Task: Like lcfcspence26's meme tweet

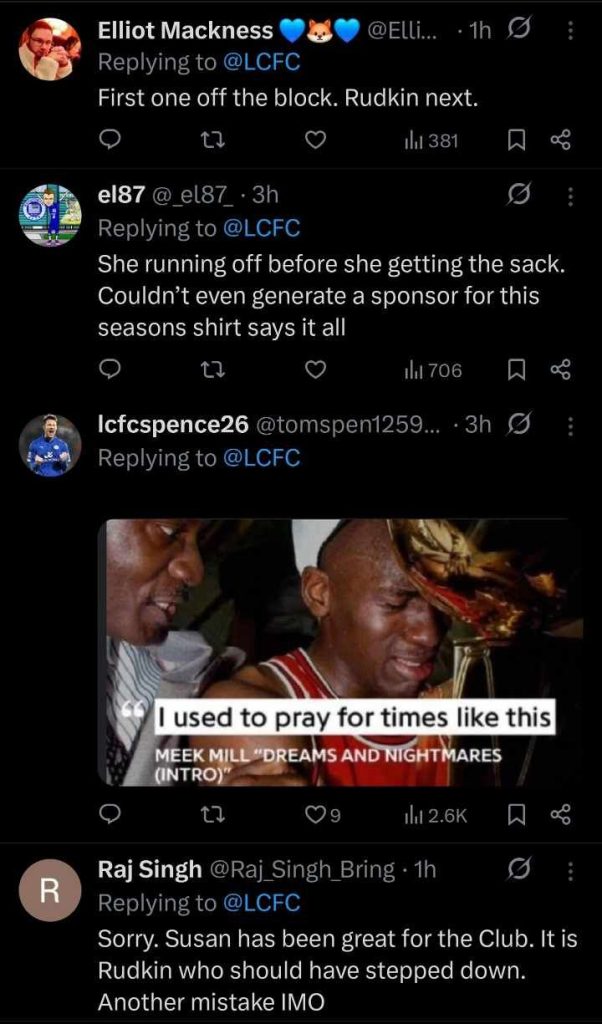Action: (317, 815)
